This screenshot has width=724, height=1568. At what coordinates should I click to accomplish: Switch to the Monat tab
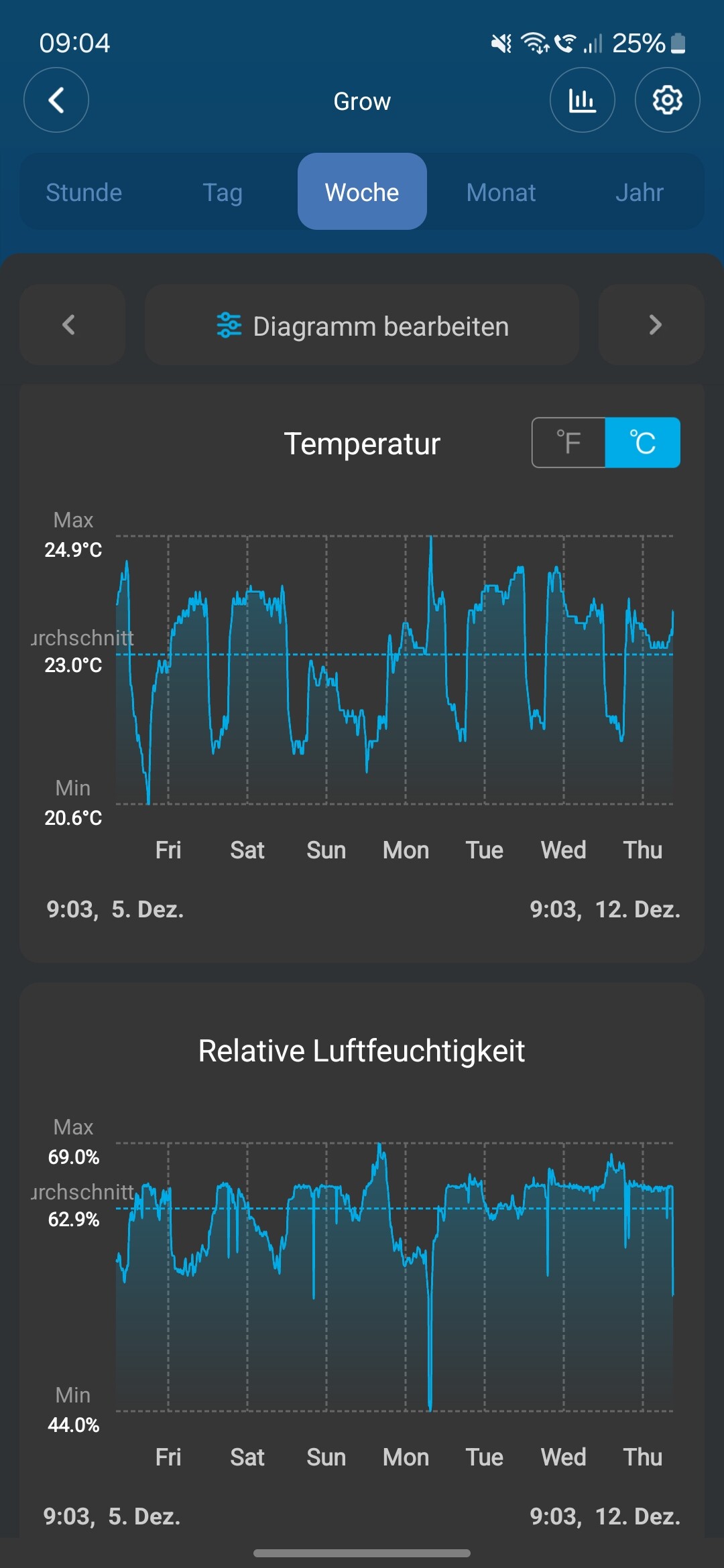pos(501,192)
